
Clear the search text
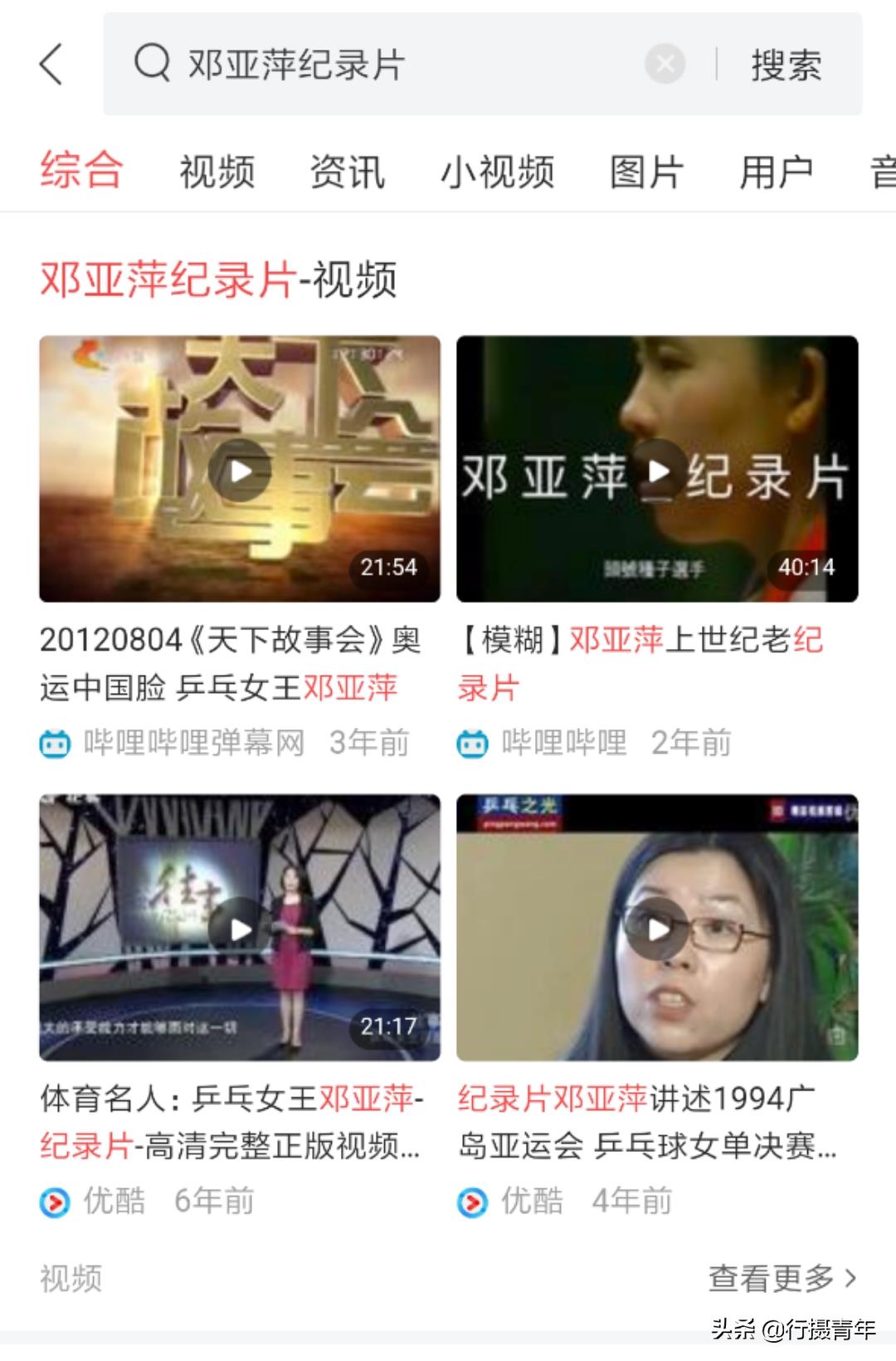[665, 64]
